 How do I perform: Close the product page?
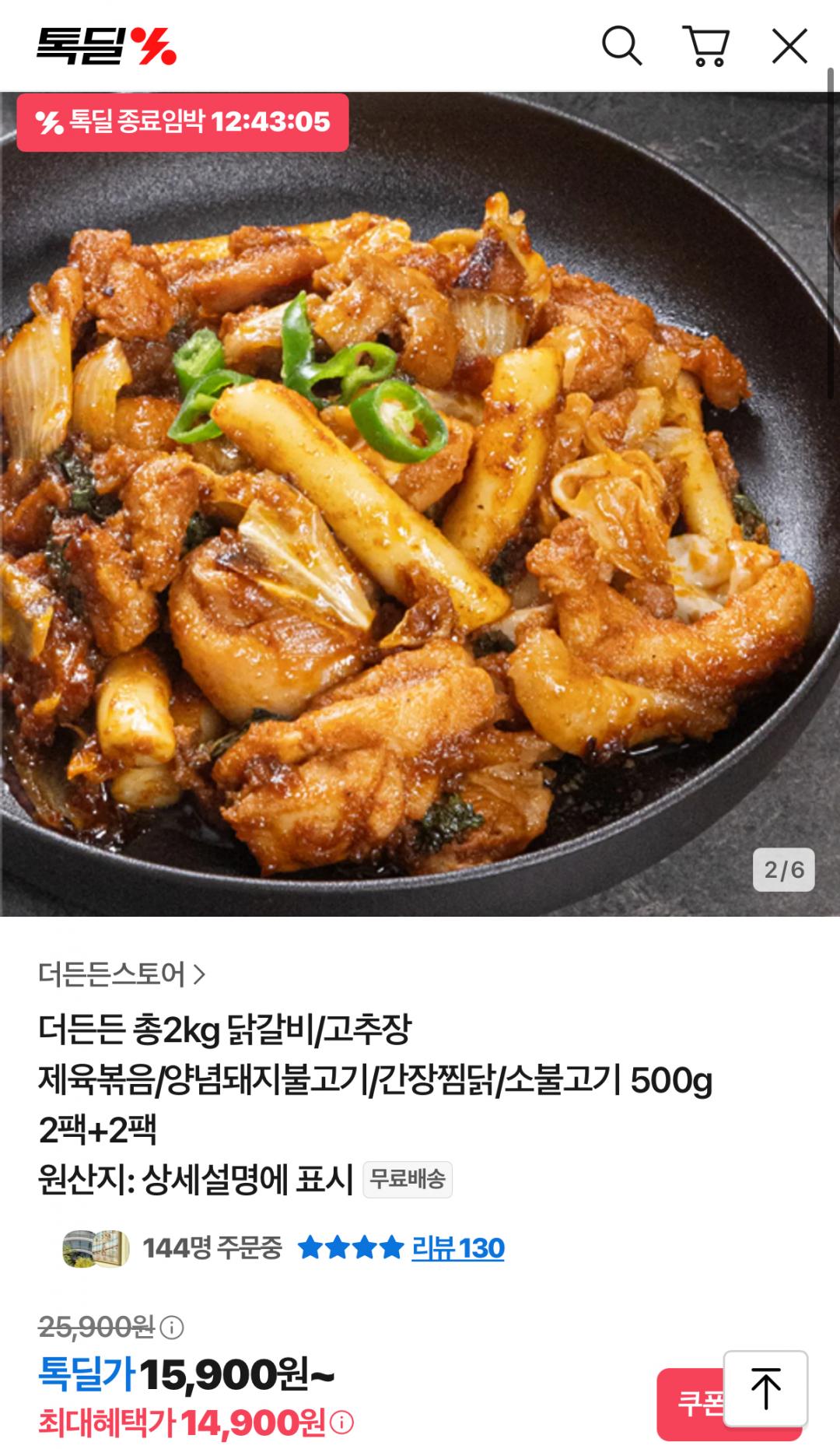(x=789, y=47)
